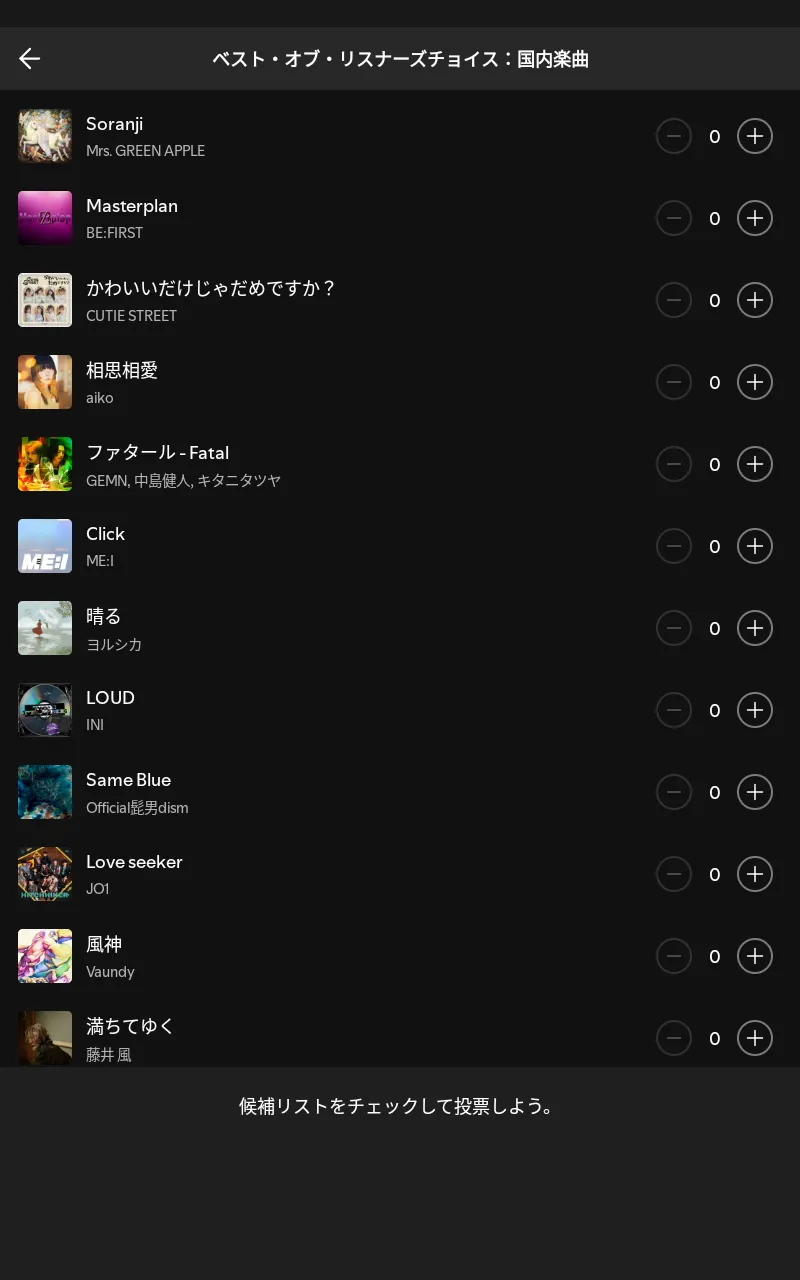Viewport: 800px width, 1280px height.
Task: Increase the vote count for 風神 by Vaundy
Action: tap(755, 956)
